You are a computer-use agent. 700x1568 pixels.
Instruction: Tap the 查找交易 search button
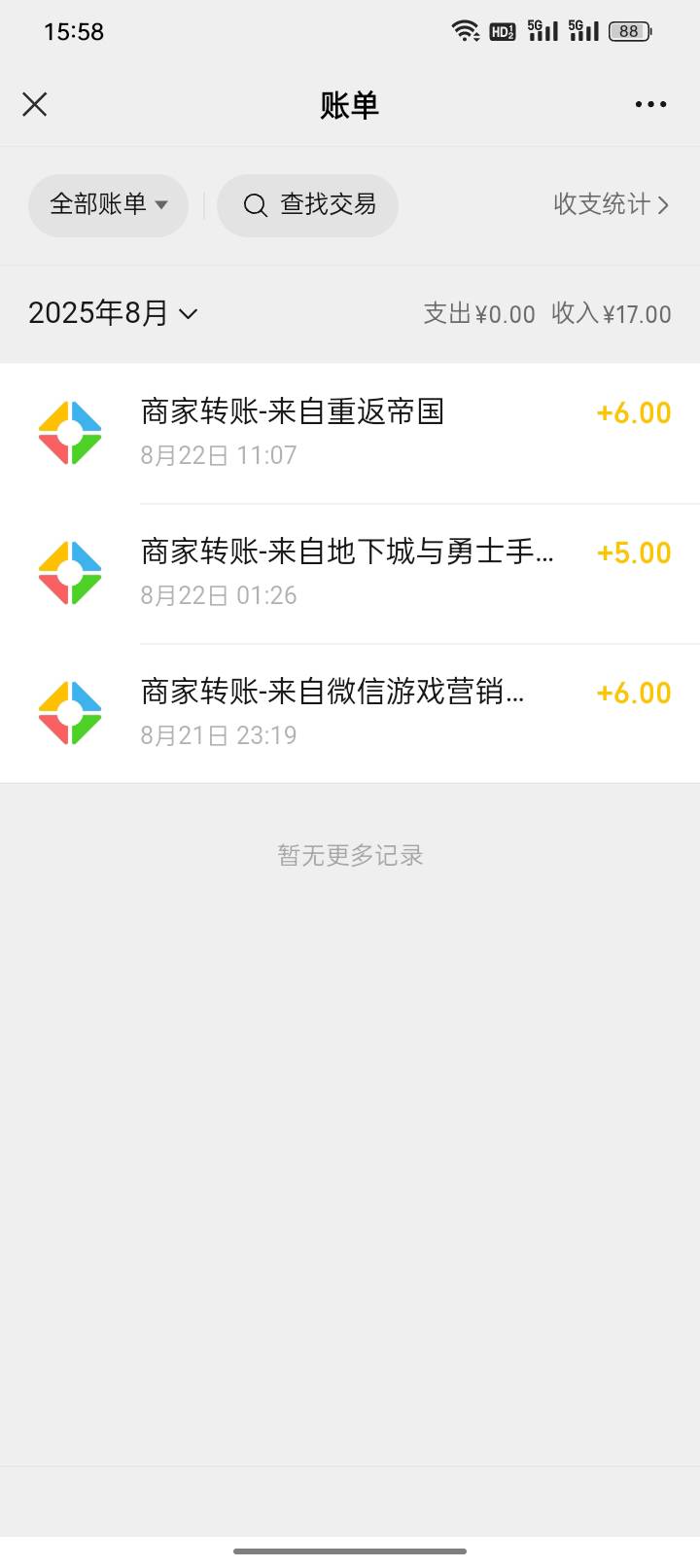coord(307,205)
